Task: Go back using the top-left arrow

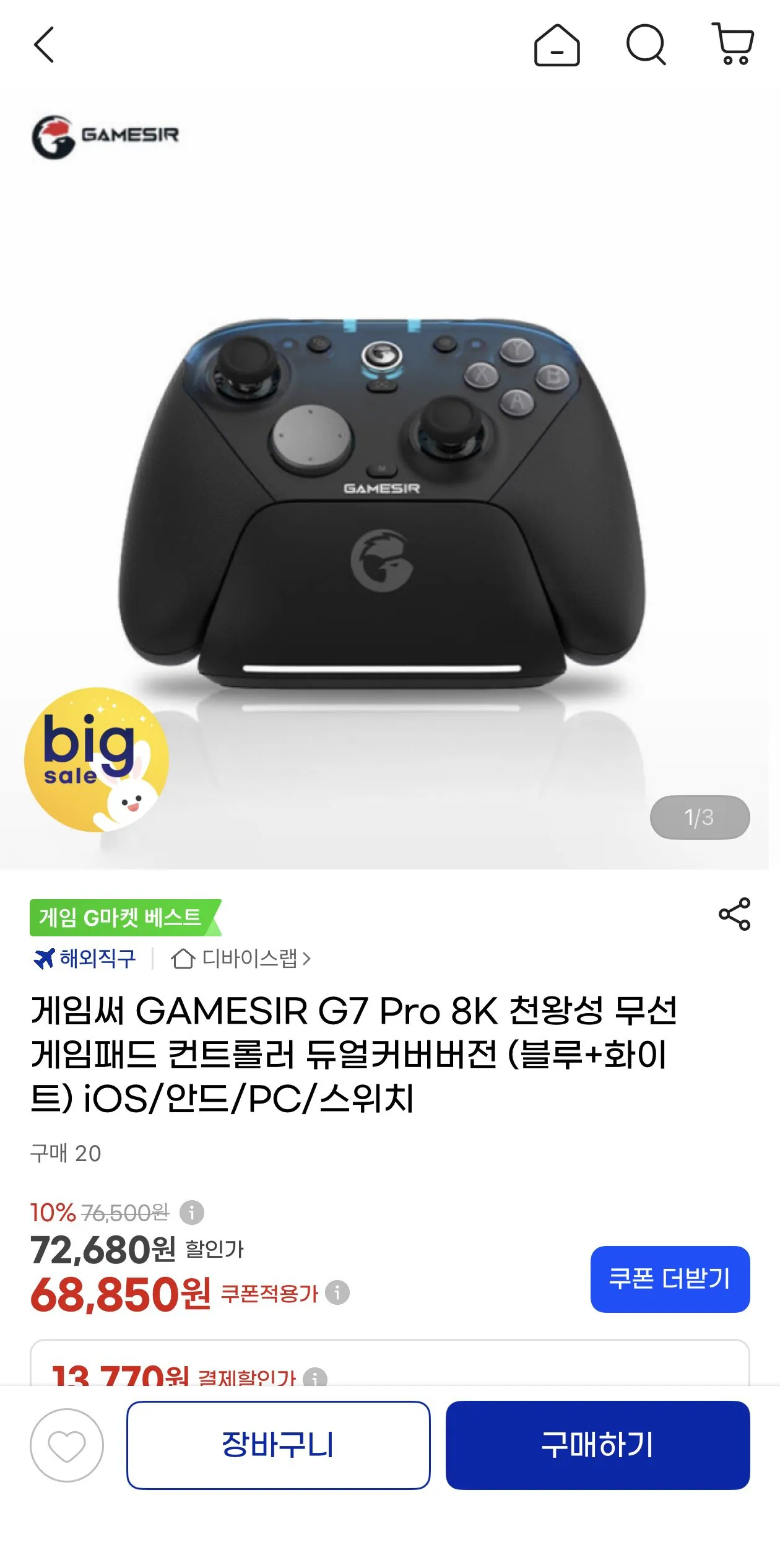Action: coord(44,45)
